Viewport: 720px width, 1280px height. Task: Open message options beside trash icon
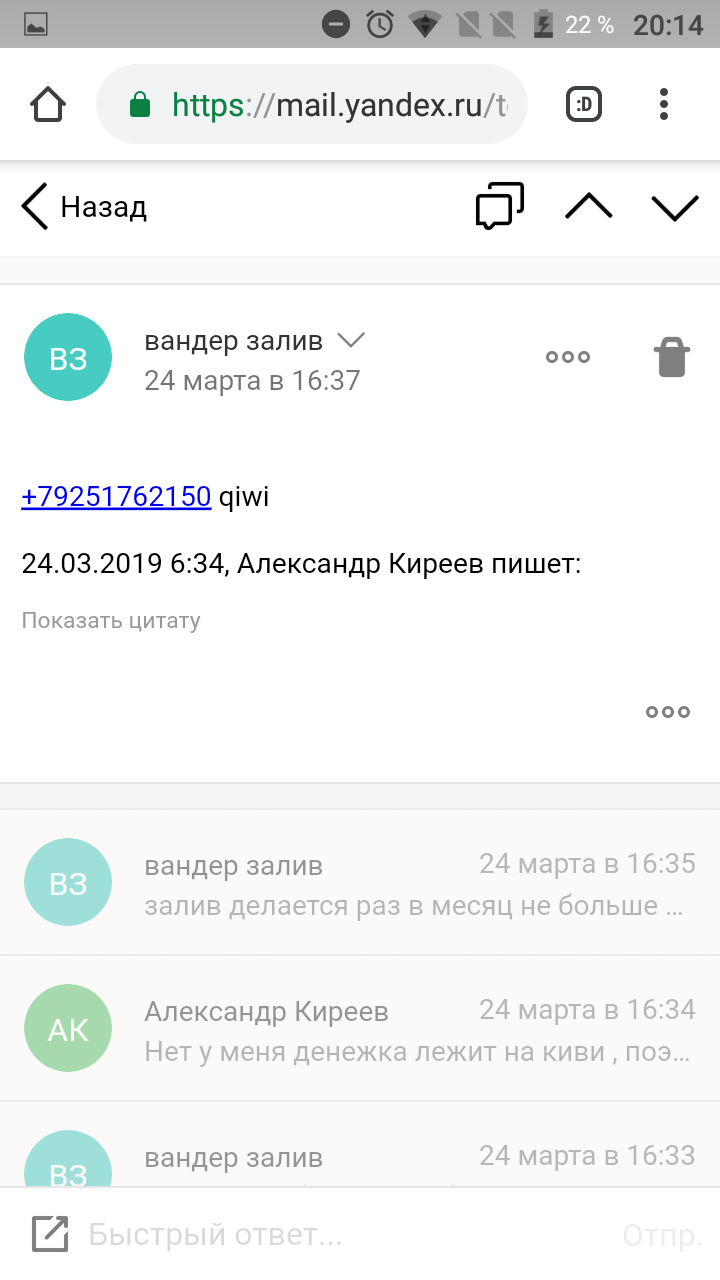coord(568,357)
